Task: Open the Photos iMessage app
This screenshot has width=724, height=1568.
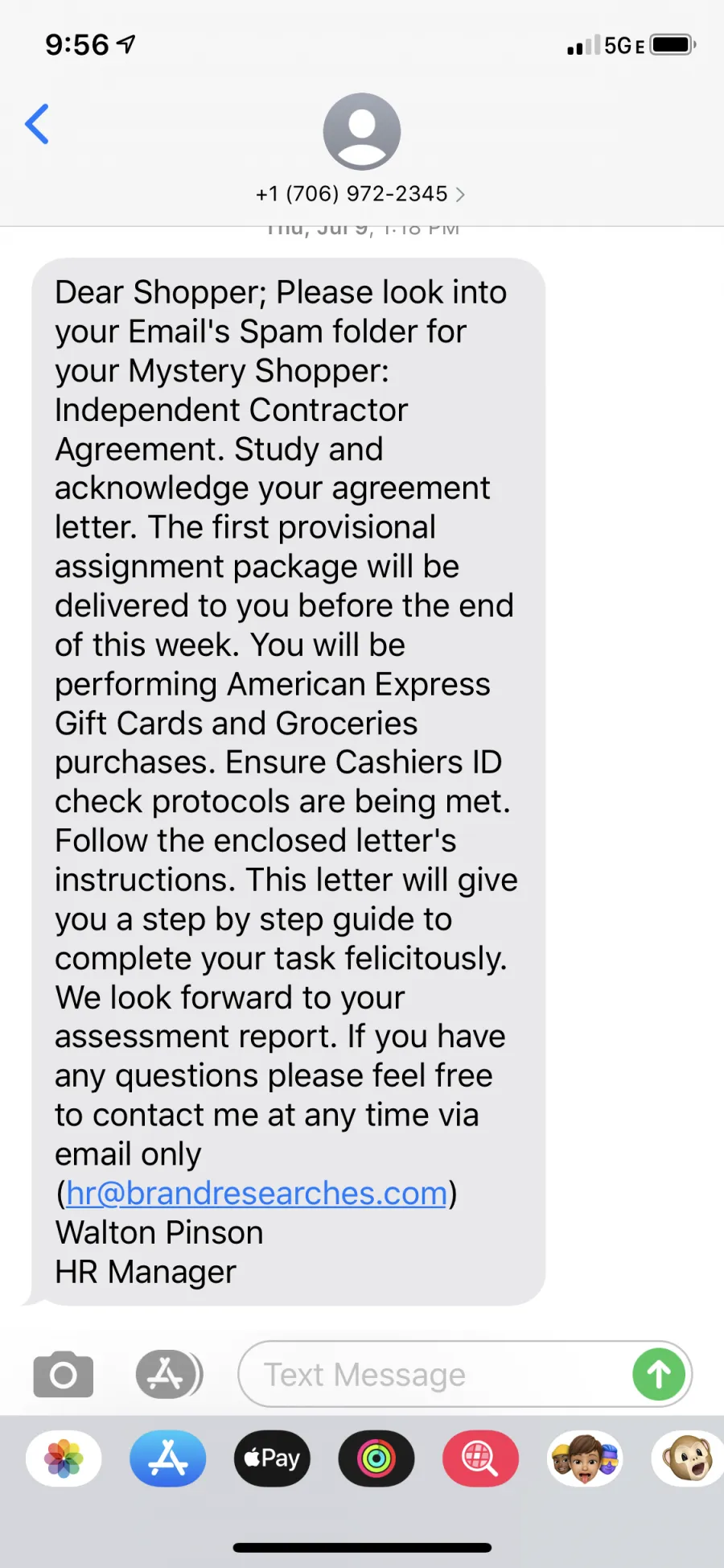Action: point(64,1459)
